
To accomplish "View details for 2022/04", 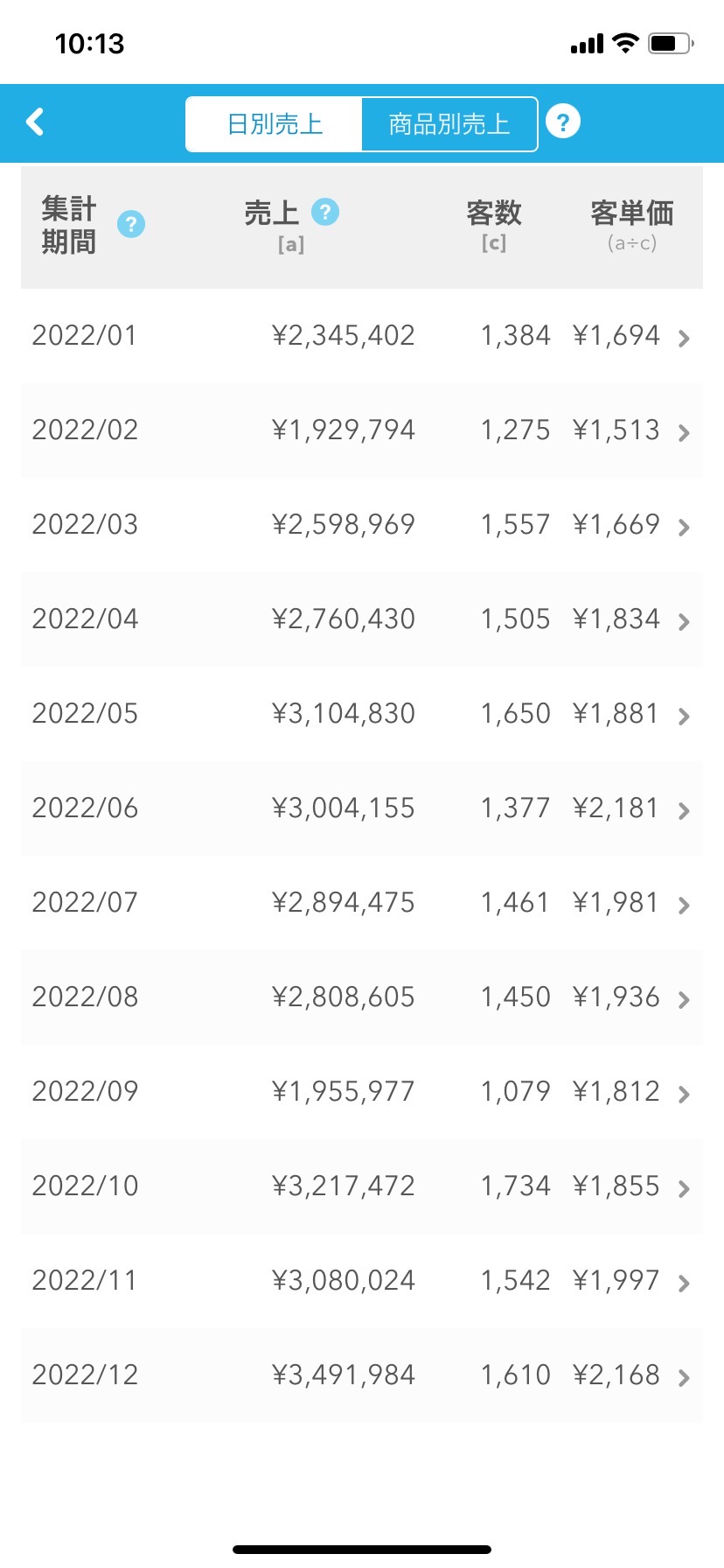I will coord(362,619).
